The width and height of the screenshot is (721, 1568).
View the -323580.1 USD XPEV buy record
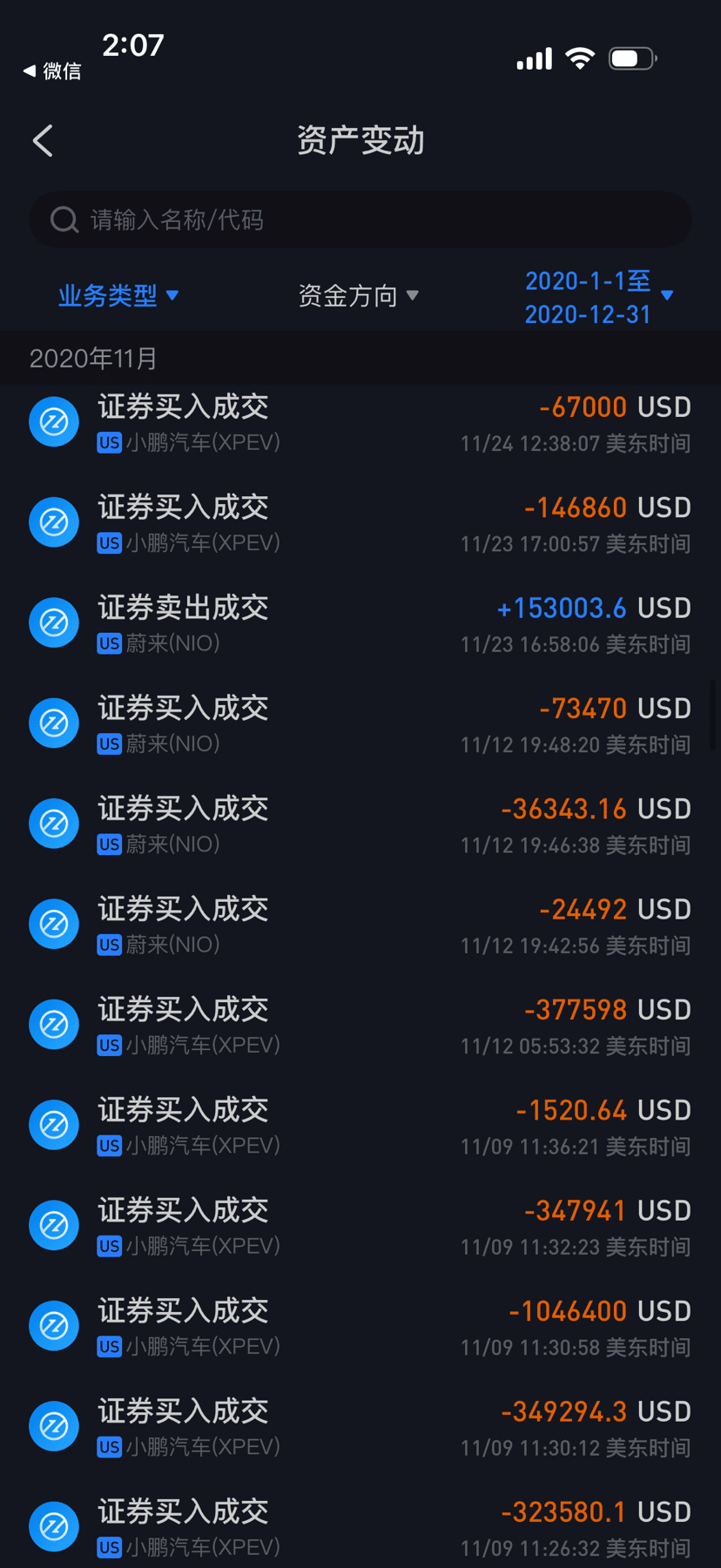(x=360, y=1527)
